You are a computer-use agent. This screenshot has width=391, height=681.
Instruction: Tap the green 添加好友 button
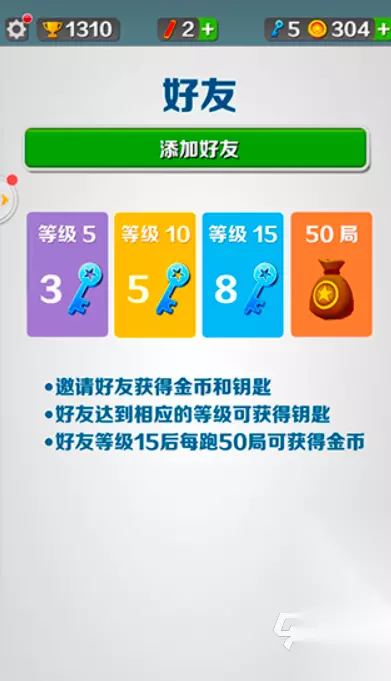point(196,149)
